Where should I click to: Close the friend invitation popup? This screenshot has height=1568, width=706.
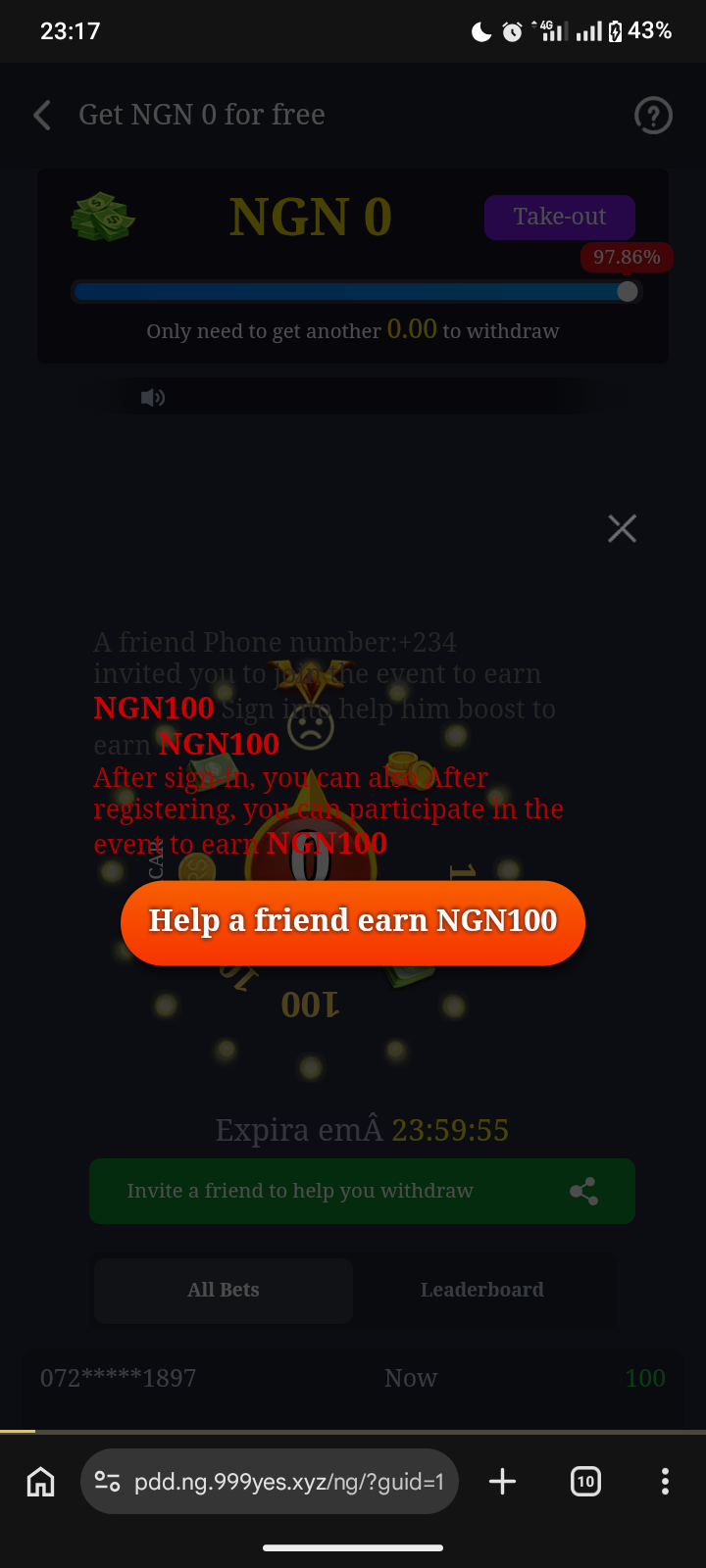pos(622,529)
